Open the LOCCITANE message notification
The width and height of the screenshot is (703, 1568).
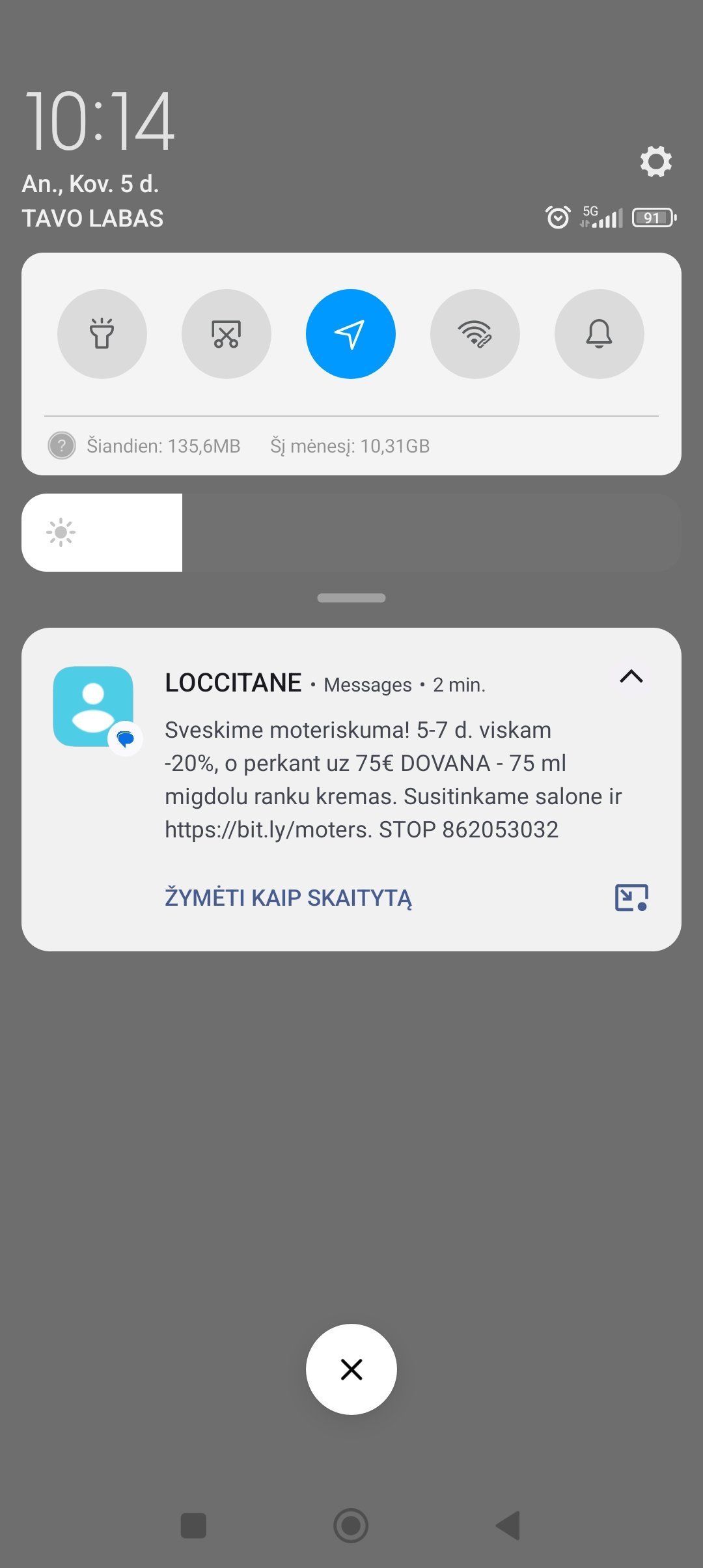click(x=393, y=779)
